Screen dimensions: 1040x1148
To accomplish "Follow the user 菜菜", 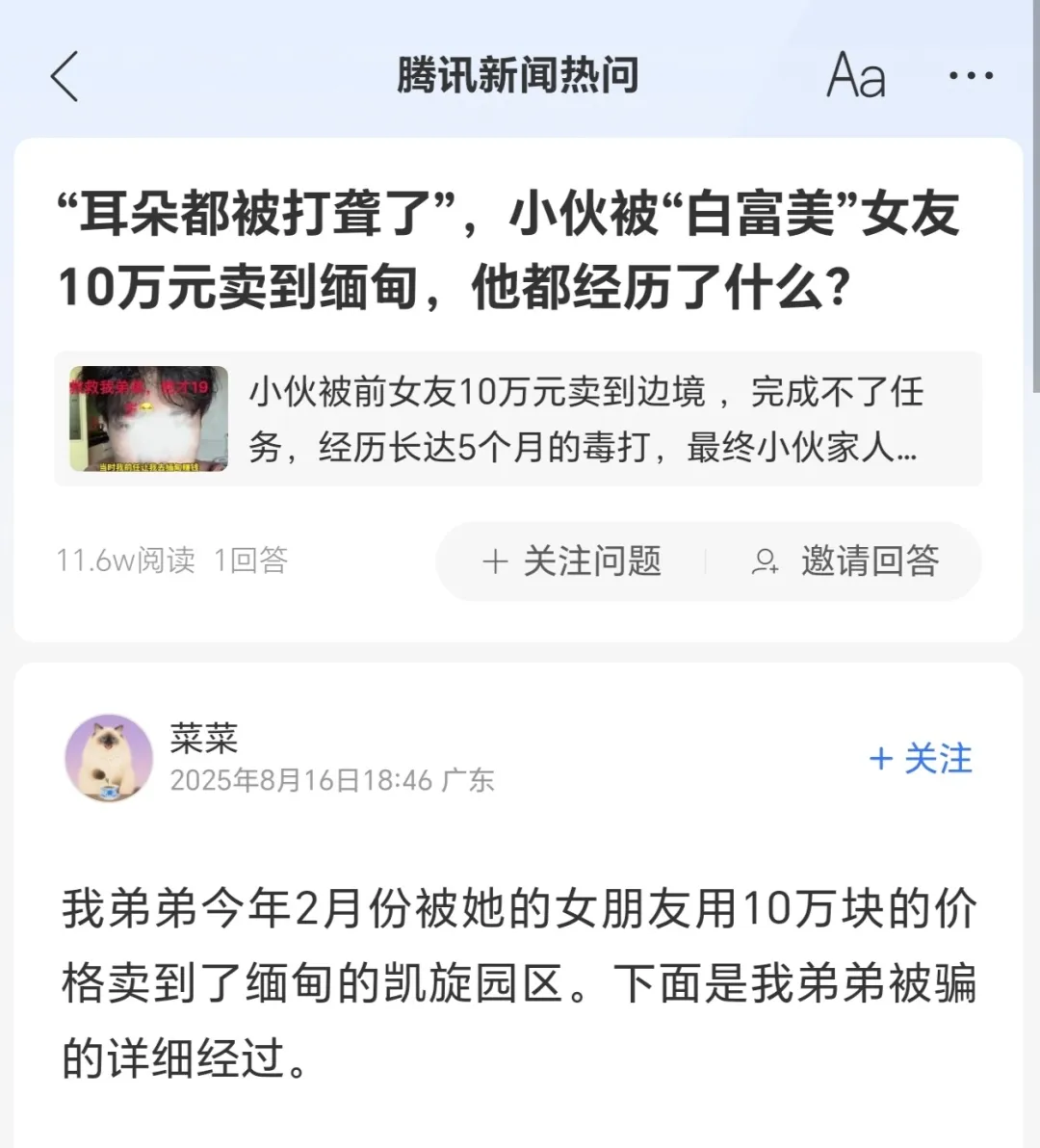I will 921,759.
